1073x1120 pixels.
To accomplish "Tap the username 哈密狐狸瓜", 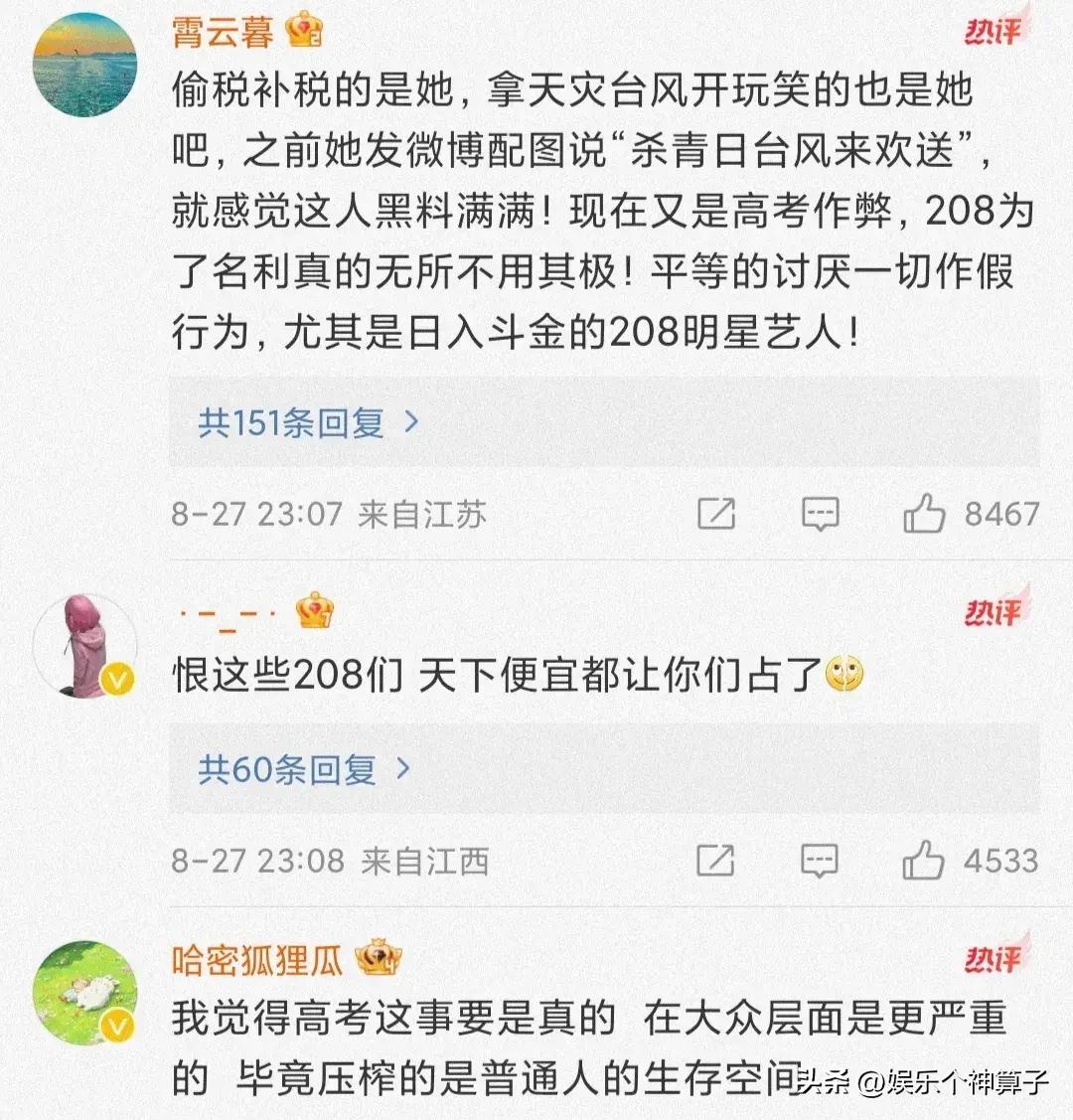I will point(256,961).
